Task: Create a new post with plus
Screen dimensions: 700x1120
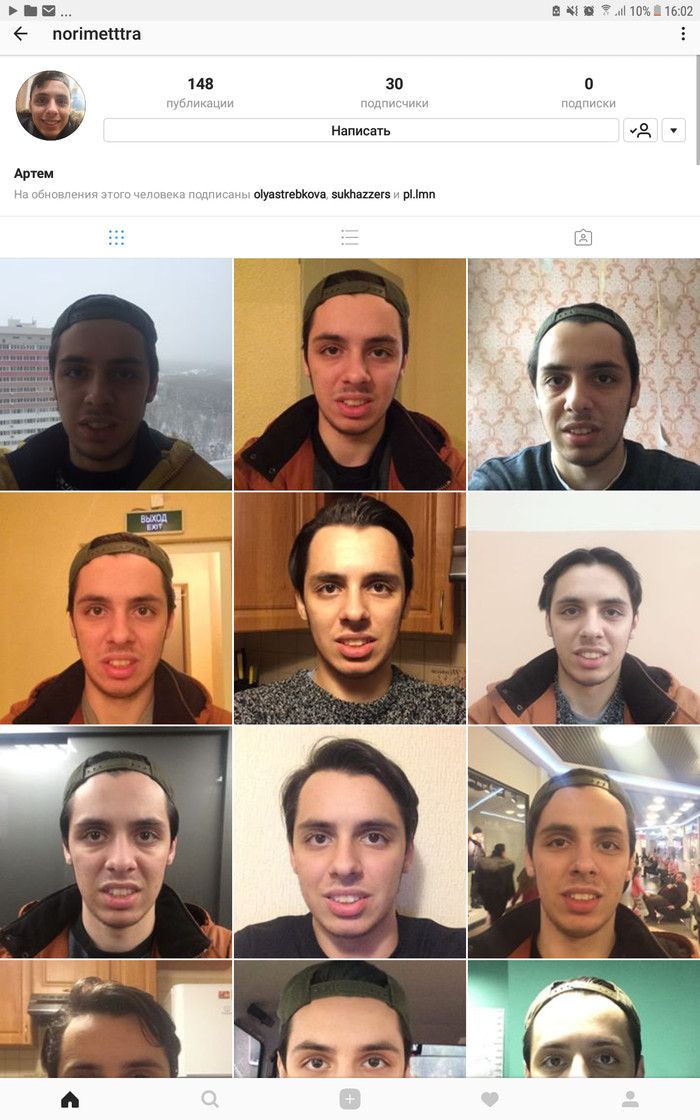Action: coord(350,1099)
